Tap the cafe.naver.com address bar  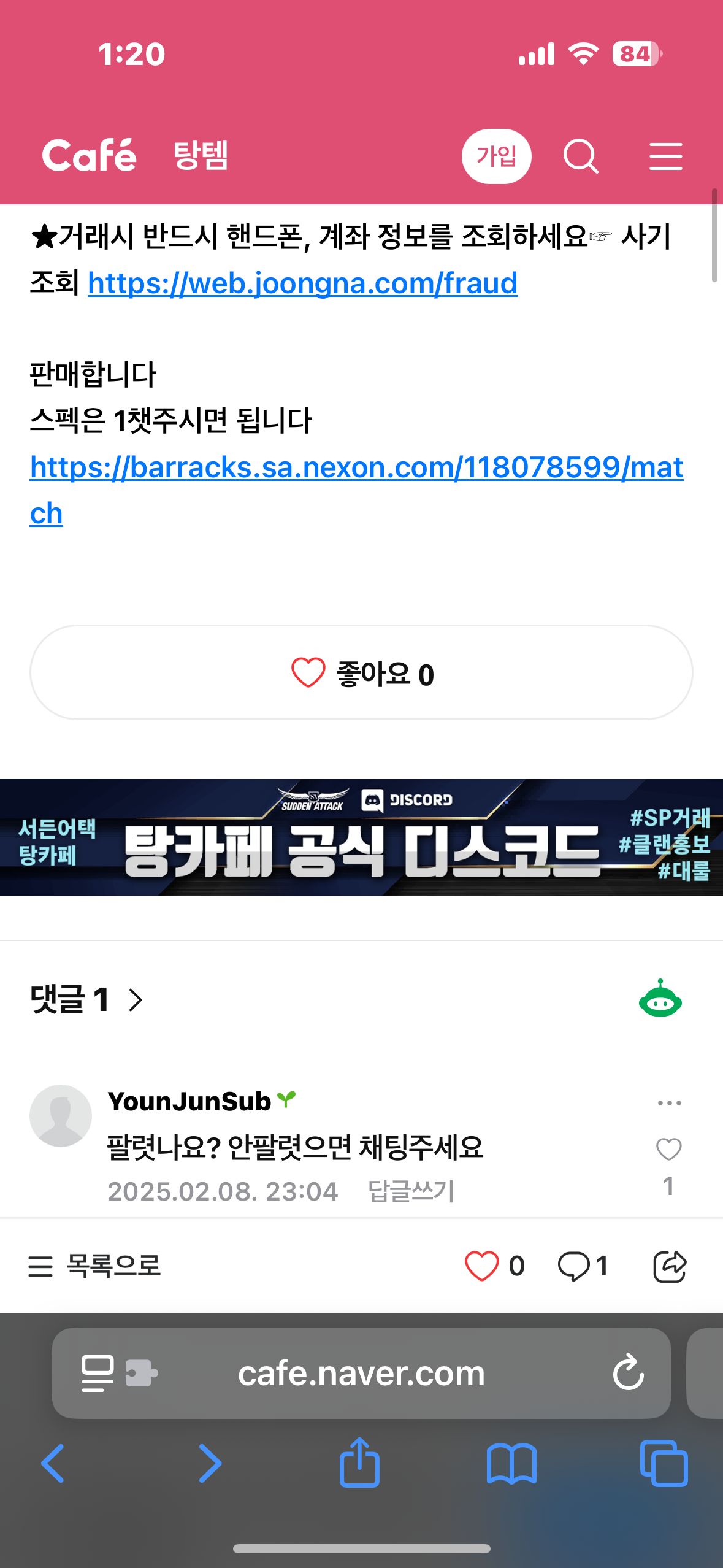361,1373
